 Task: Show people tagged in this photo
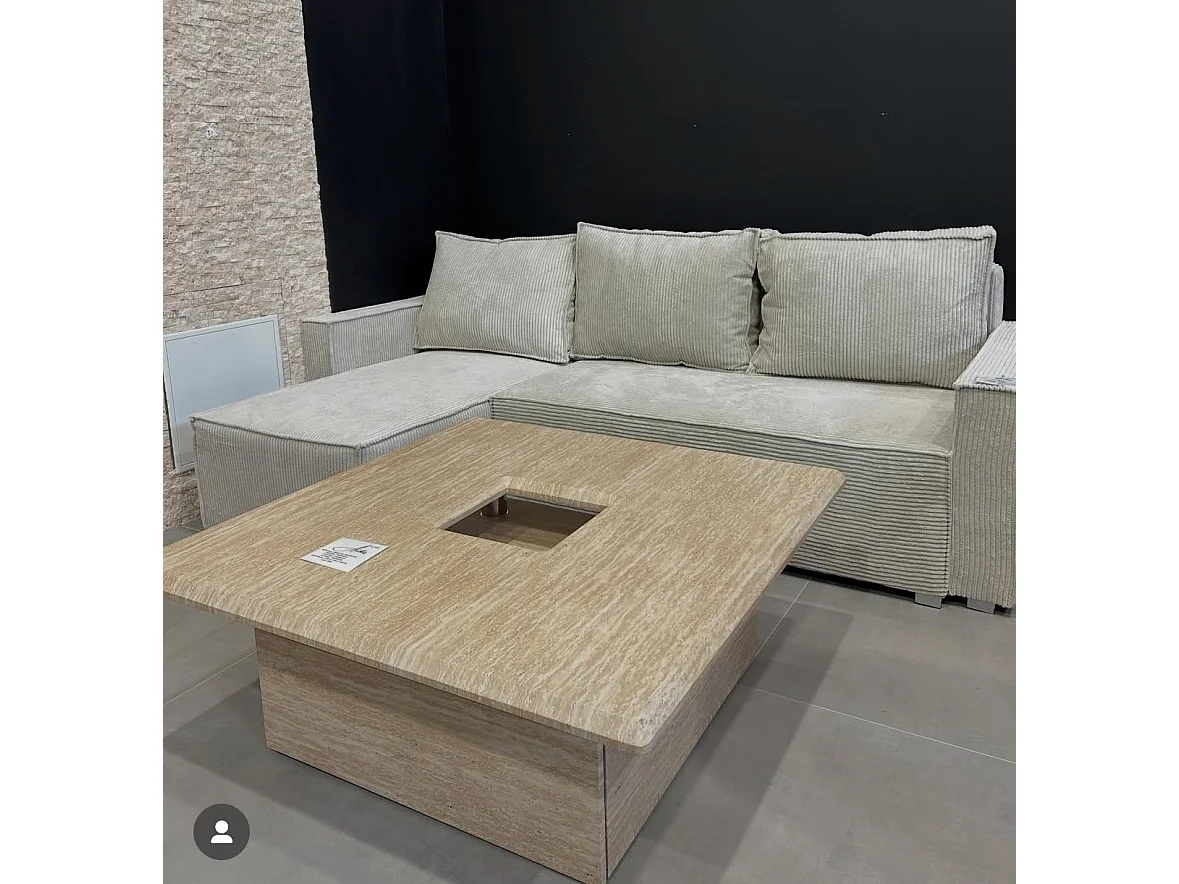(221, 831)
